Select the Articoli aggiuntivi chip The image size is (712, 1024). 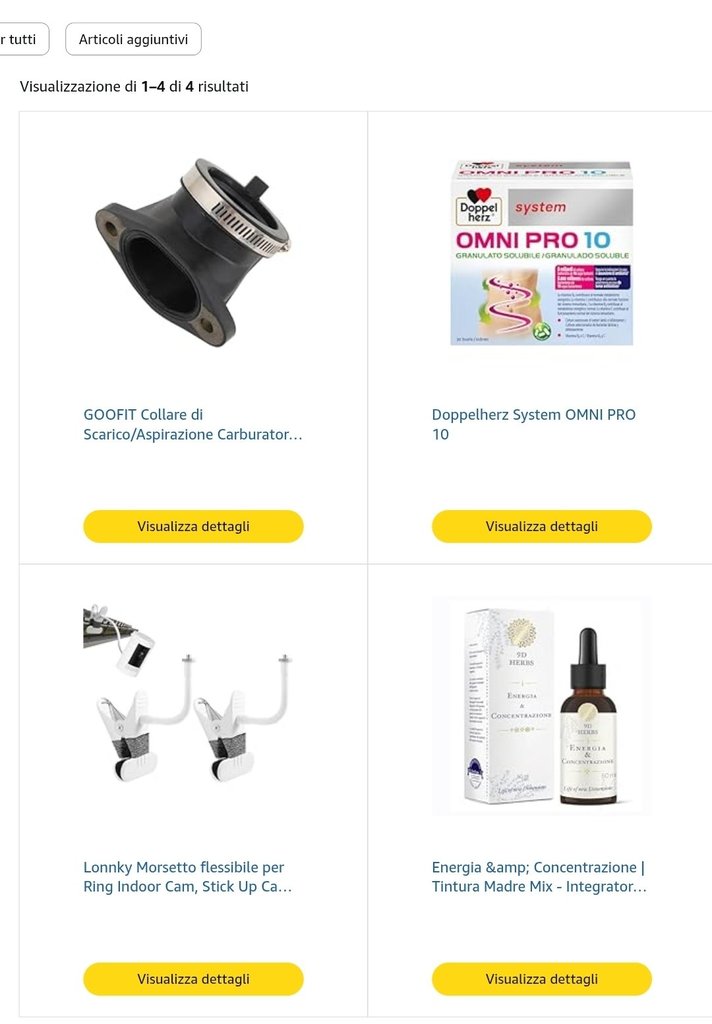click(133, 40)
